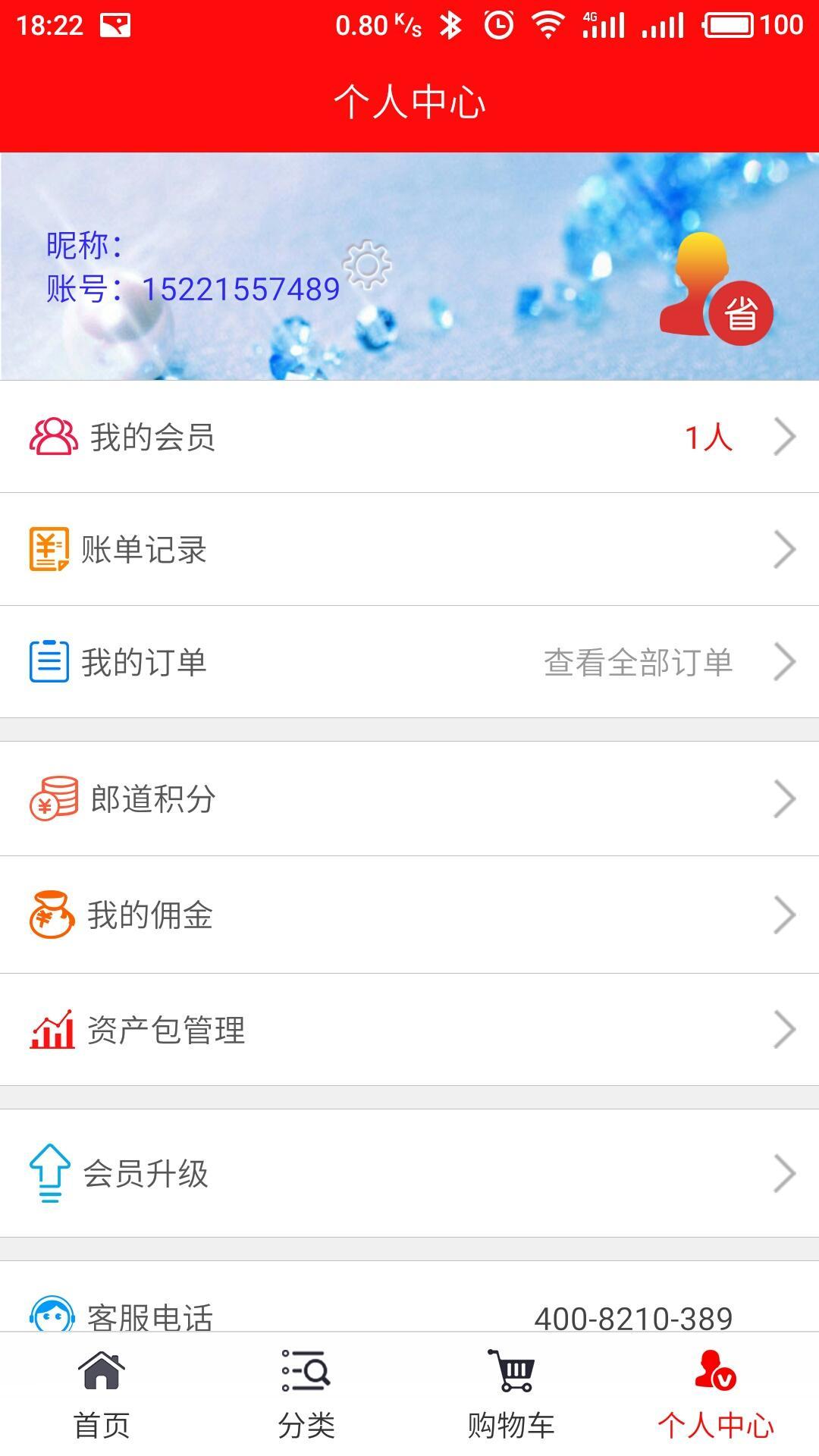The height and width of the screenshot is (1456, 819).
Task: Tap the 我的订单 order list icon
Action: 49,662
